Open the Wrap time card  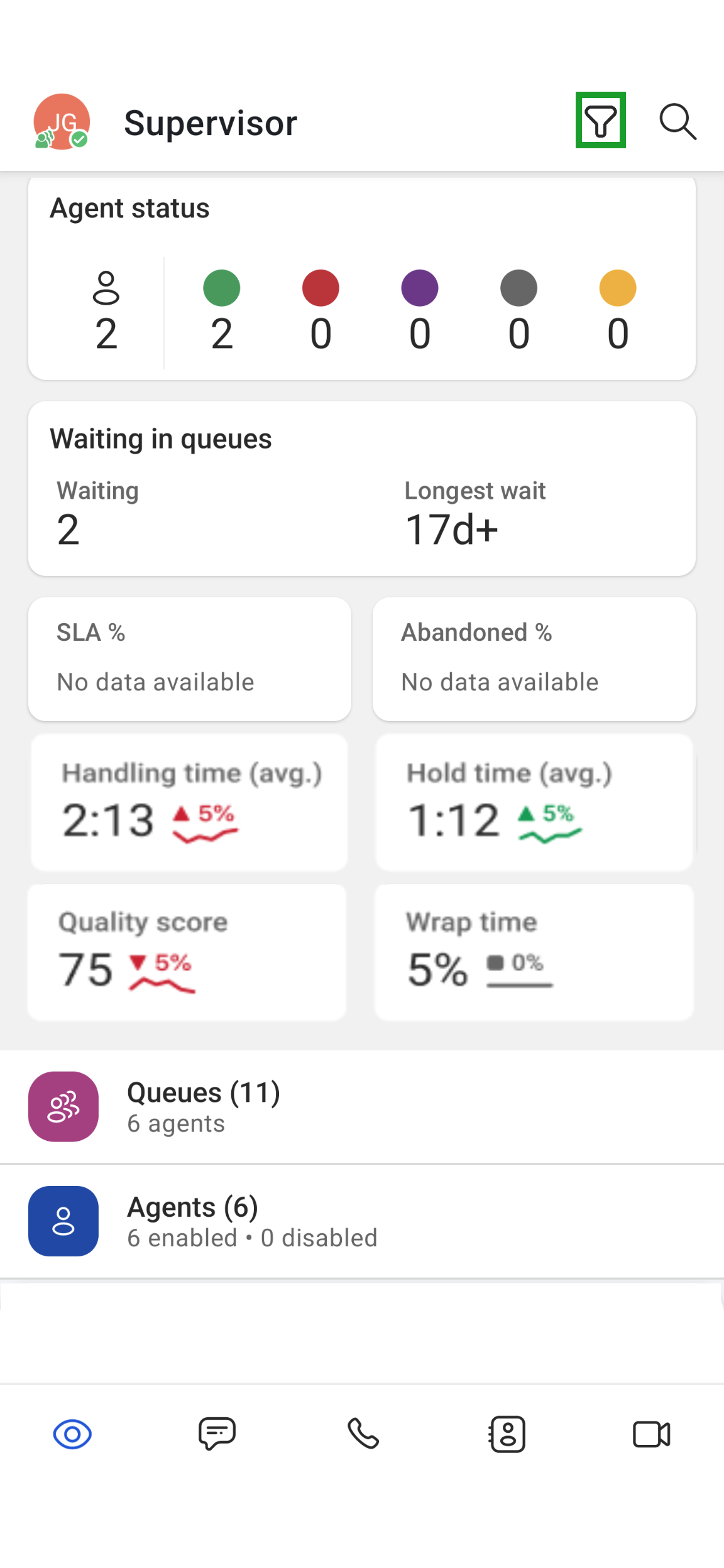tap(534, 952)
